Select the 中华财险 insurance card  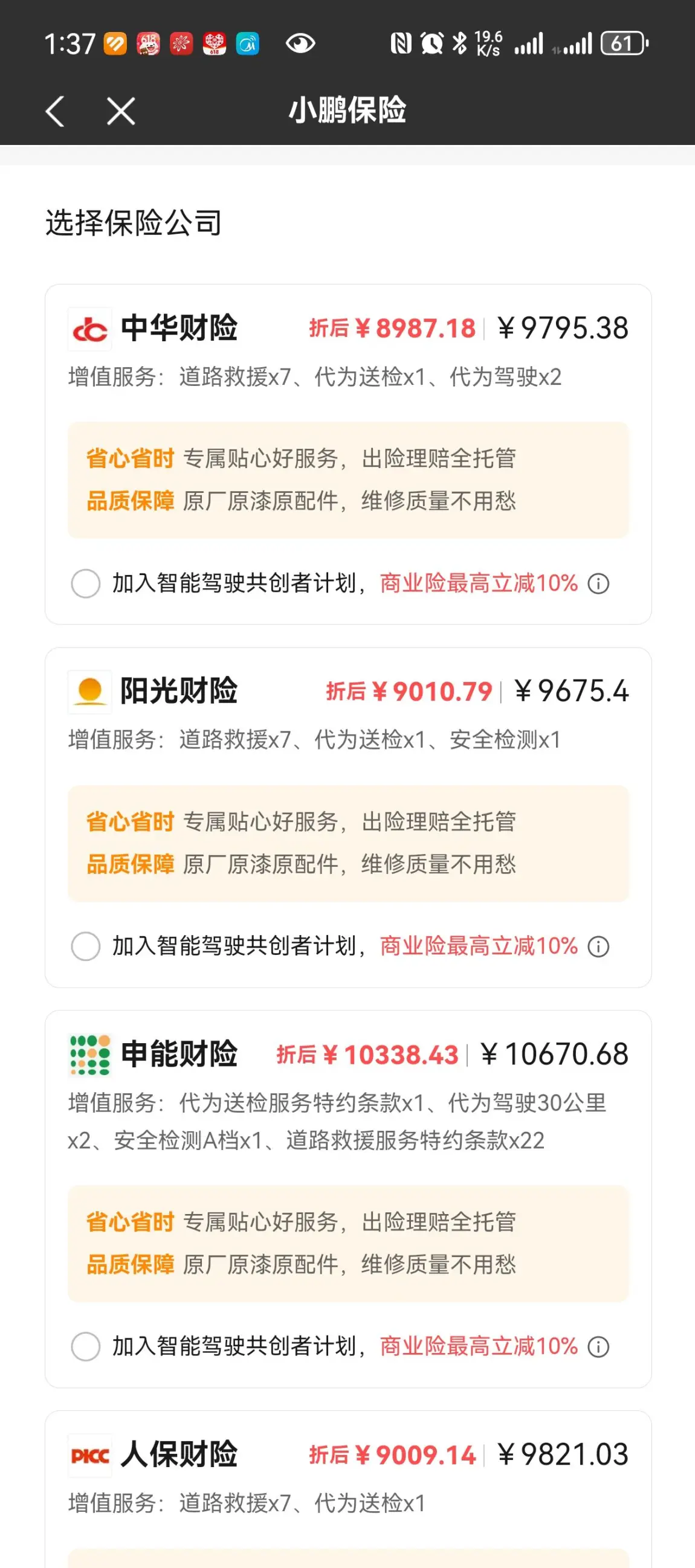coord(348,454)
